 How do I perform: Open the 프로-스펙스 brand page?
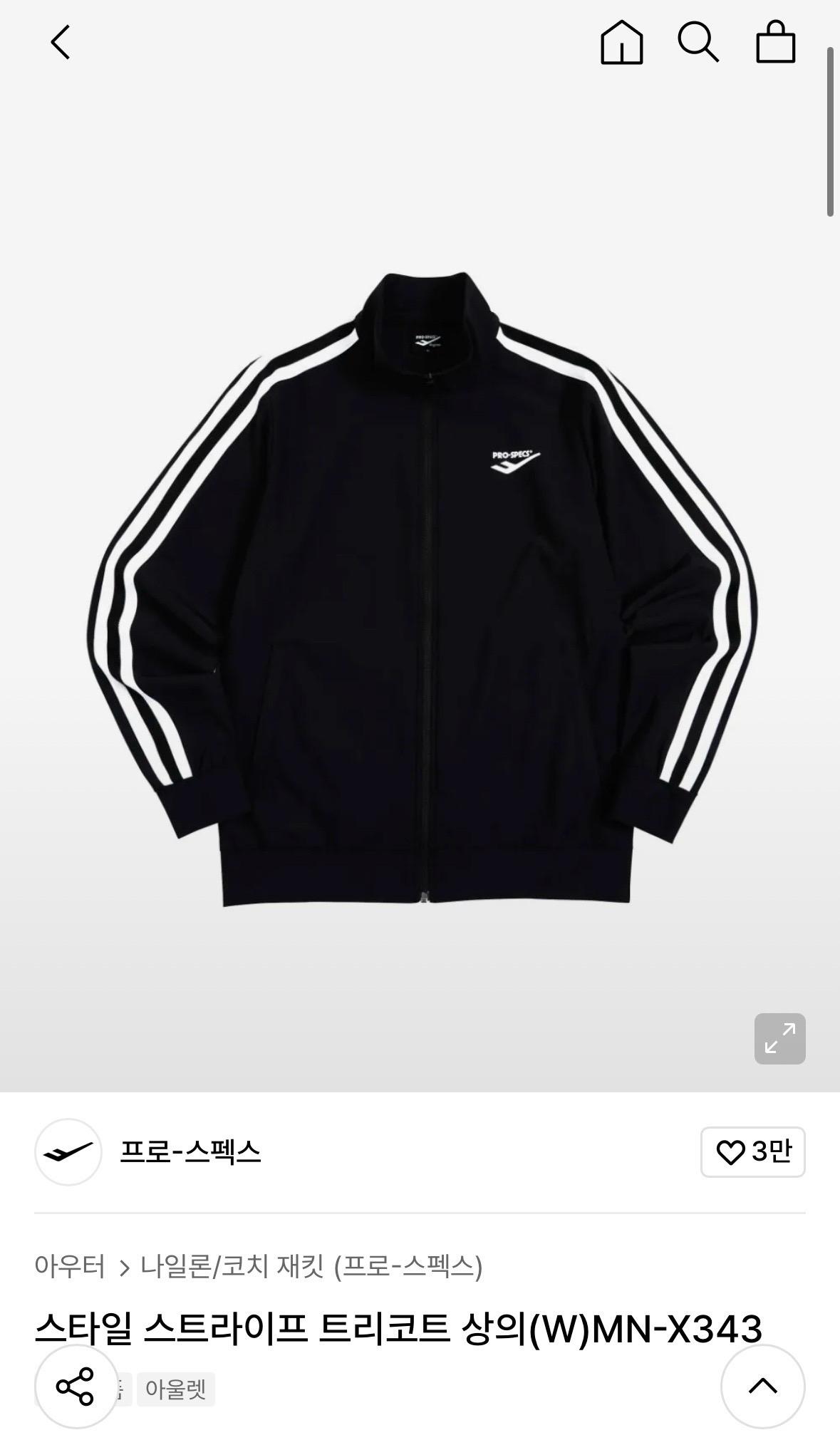[190, 1152]
